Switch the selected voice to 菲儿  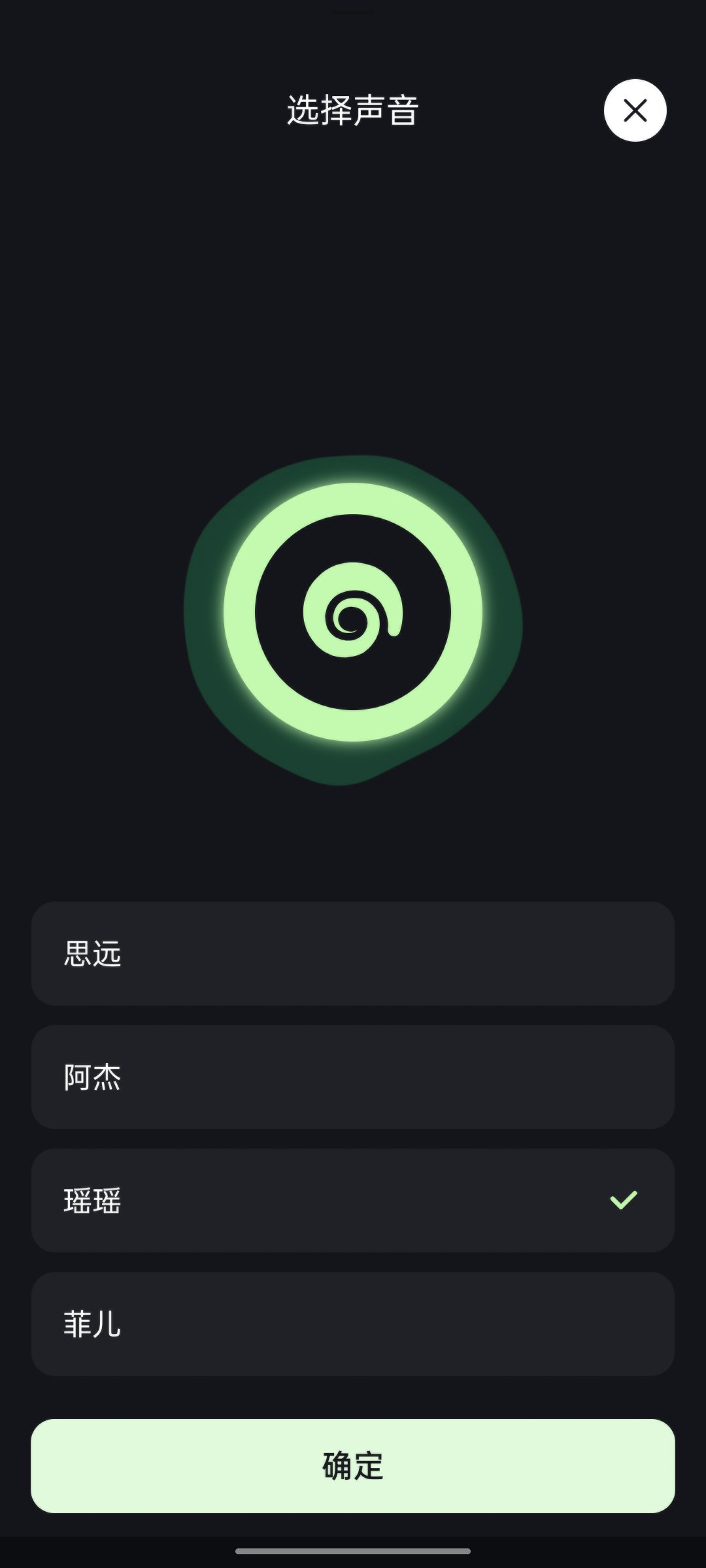[x=353, y=1323]
